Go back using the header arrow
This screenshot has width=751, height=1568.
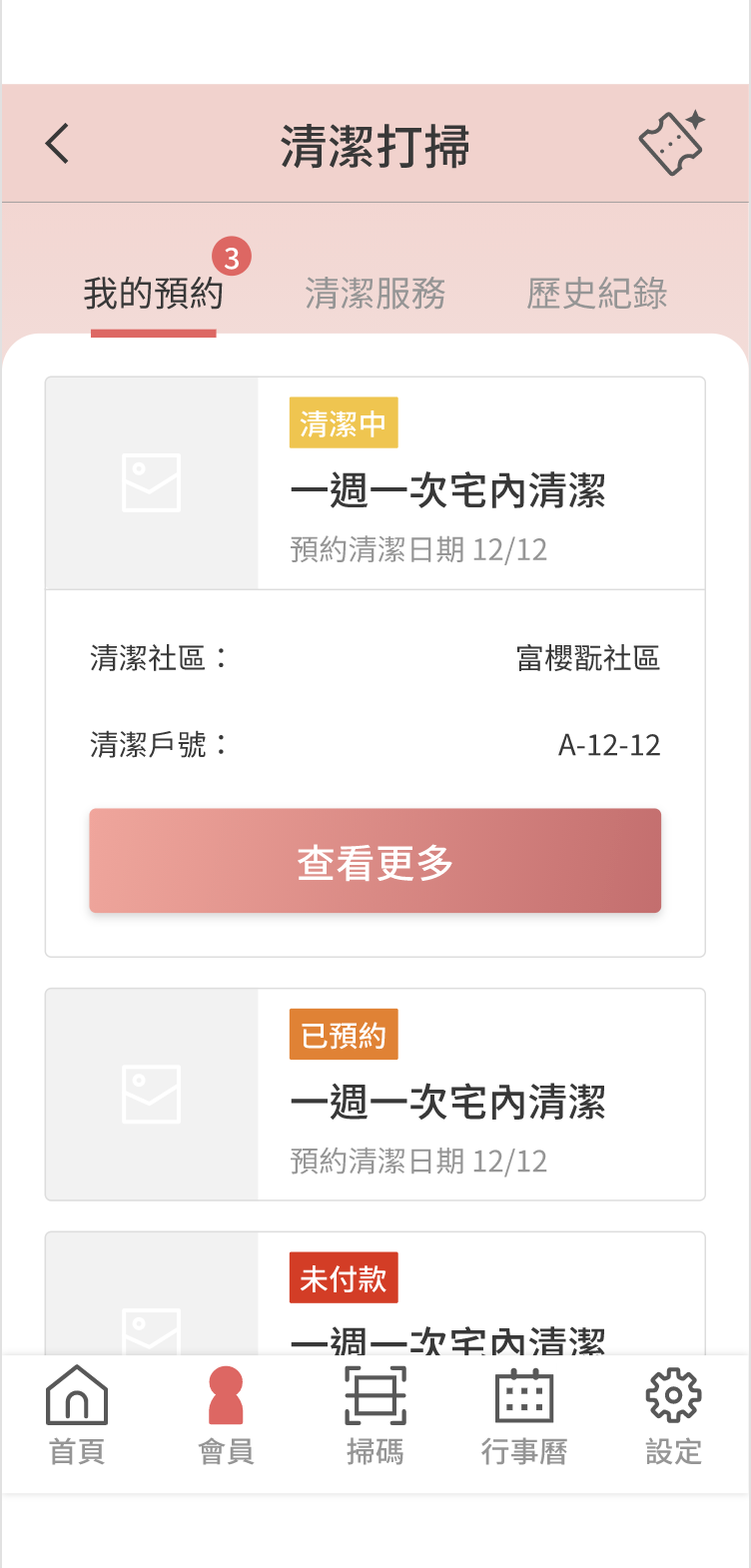pyautogui.click(x=57, y=144)
